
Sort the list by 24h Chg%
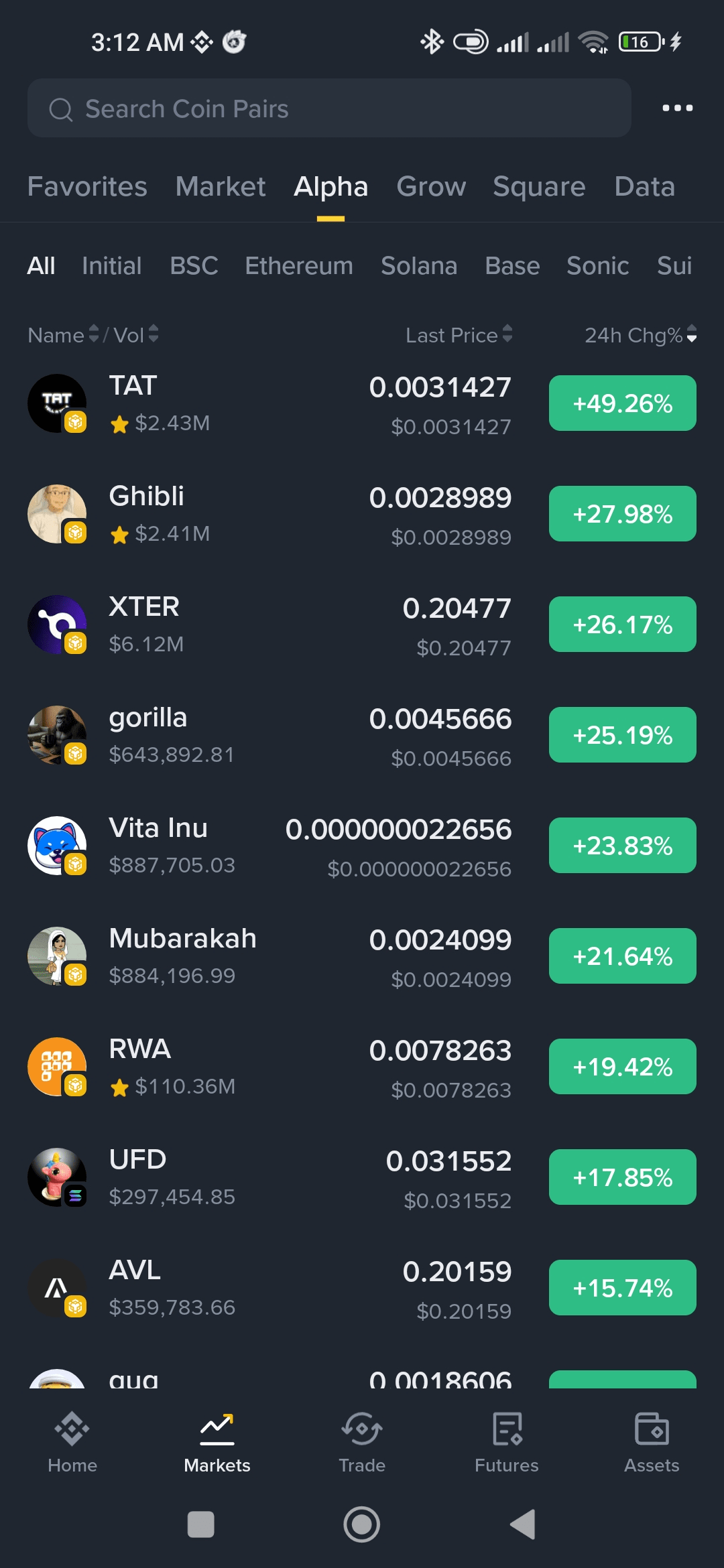pyautogui.click(x=640, y=335)
